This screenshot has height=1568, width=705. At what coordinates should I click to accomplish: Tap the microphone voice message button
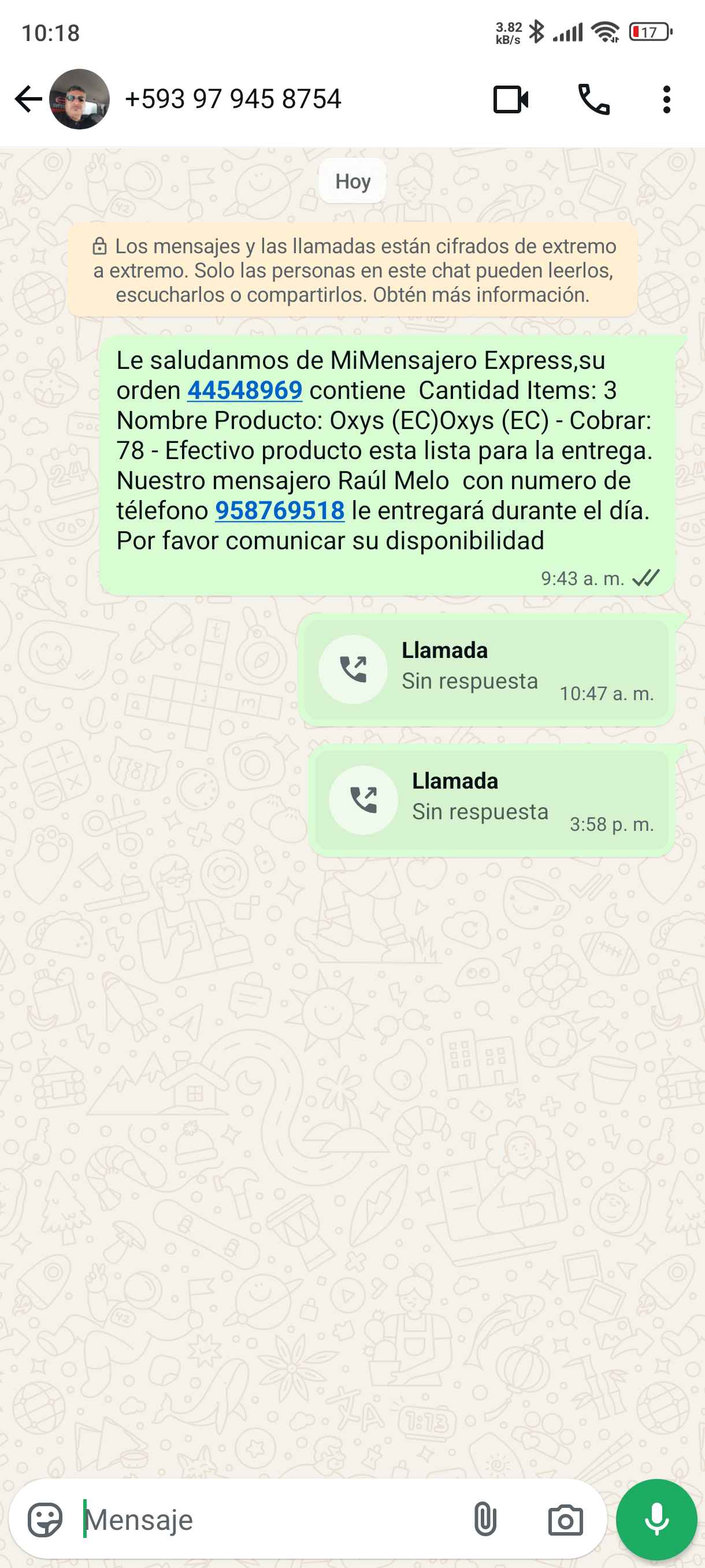pyautogui.click(x=656, y=1519)
